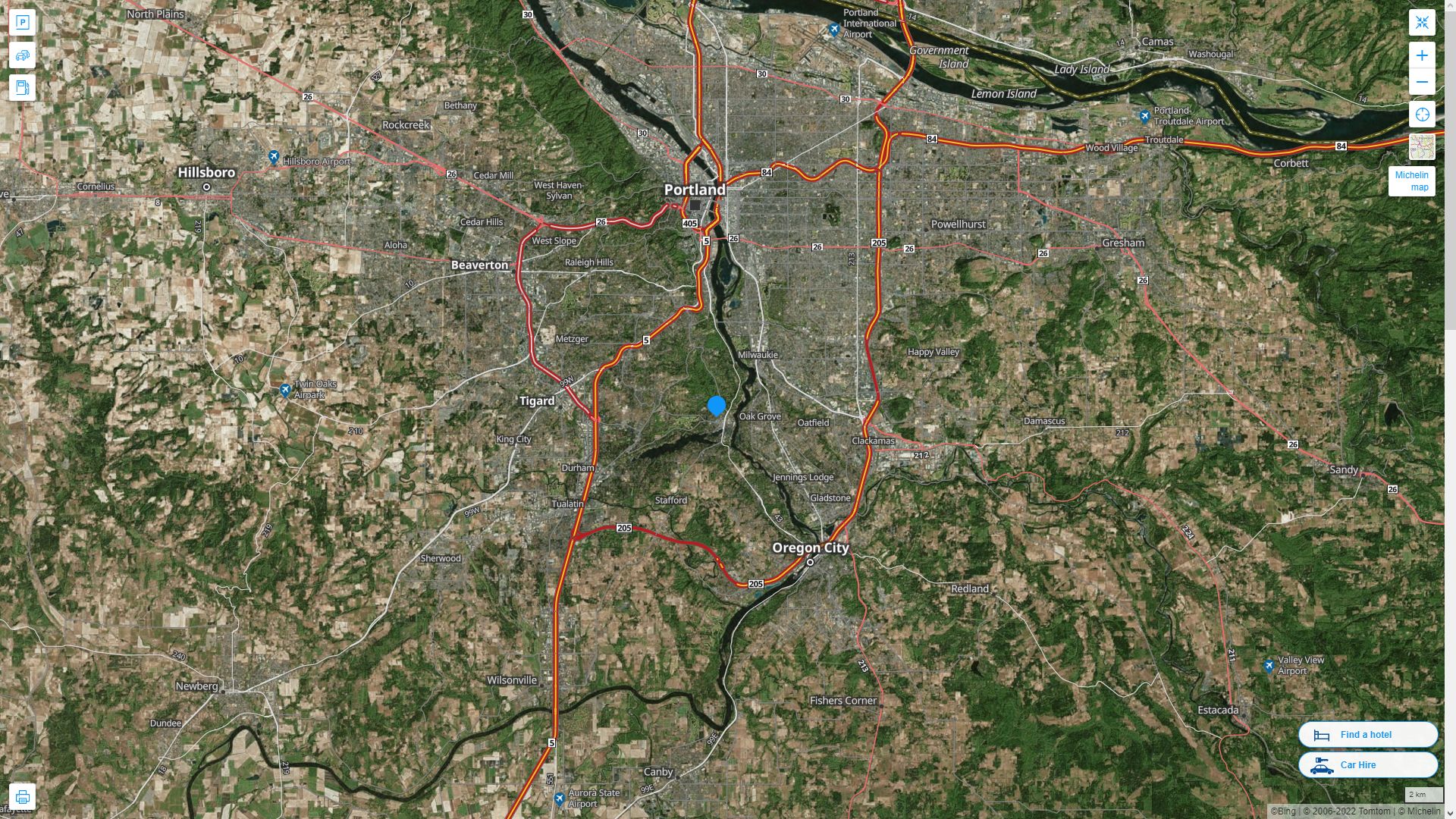1456x819 pixels.
Task: Zoom out of the map
Action: coord(1422,82)
